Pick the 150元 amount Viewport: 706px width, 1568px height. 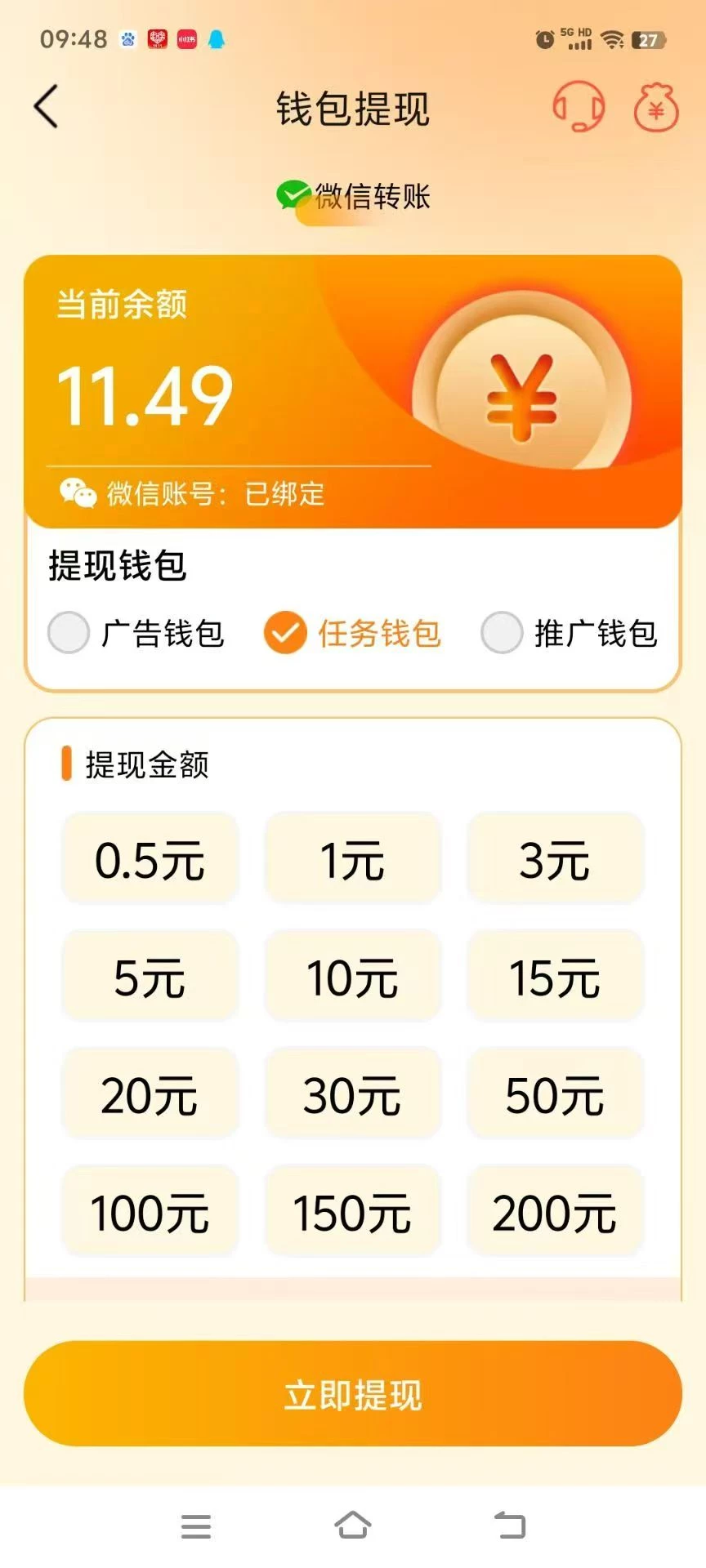pyautogui.click(x=353, y=1213)
